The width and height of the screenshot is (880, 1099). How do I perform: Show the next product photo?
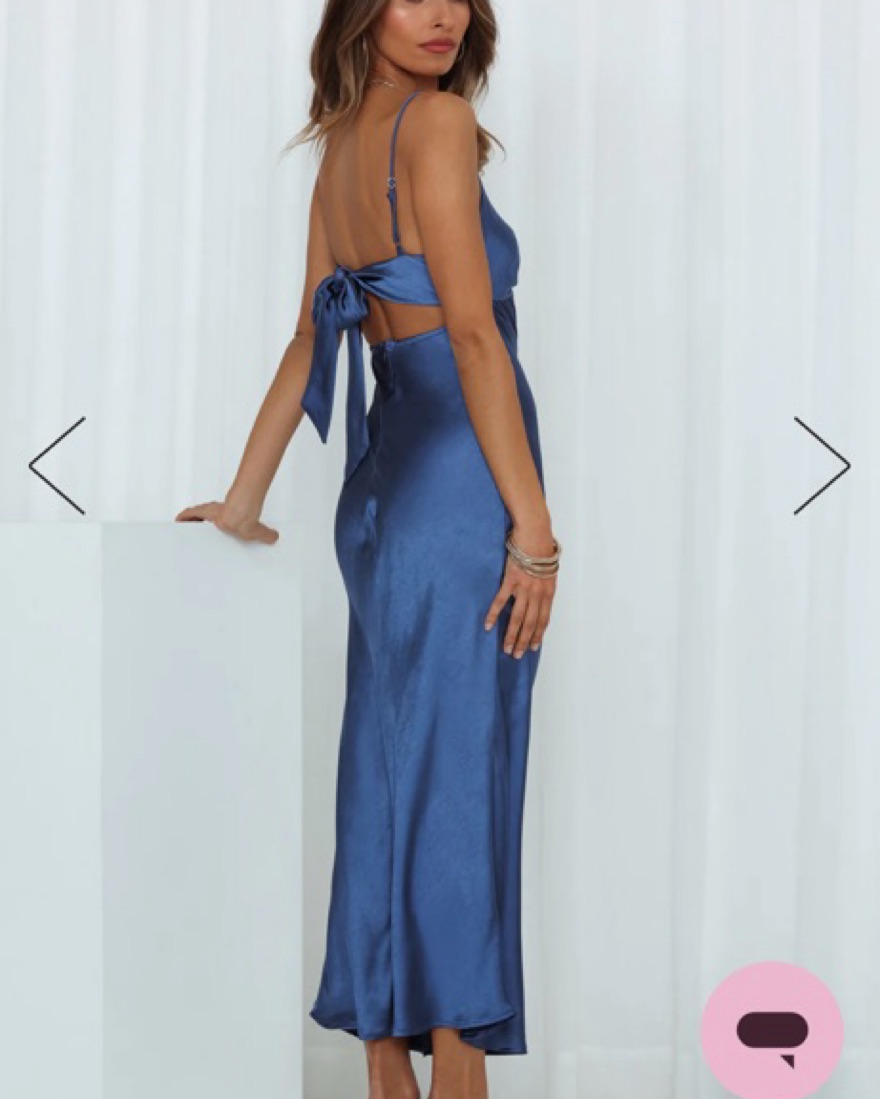[x=822, y=466]
